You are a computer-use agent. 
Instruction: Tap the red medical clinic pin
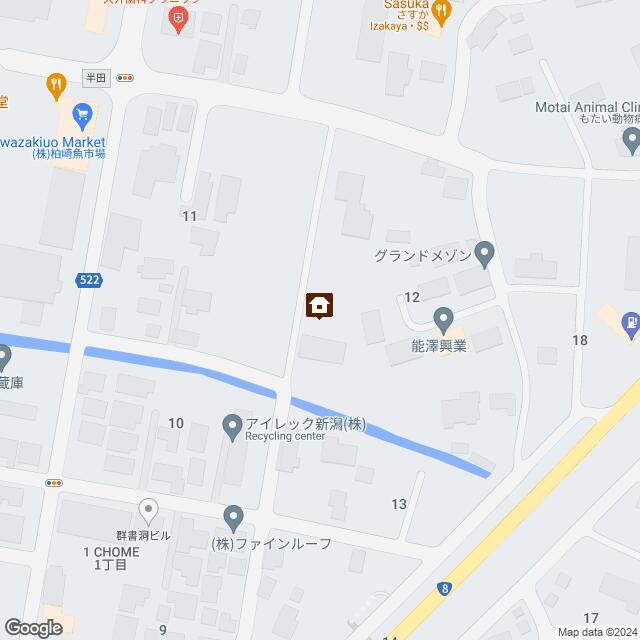click(x=178, y=19)
